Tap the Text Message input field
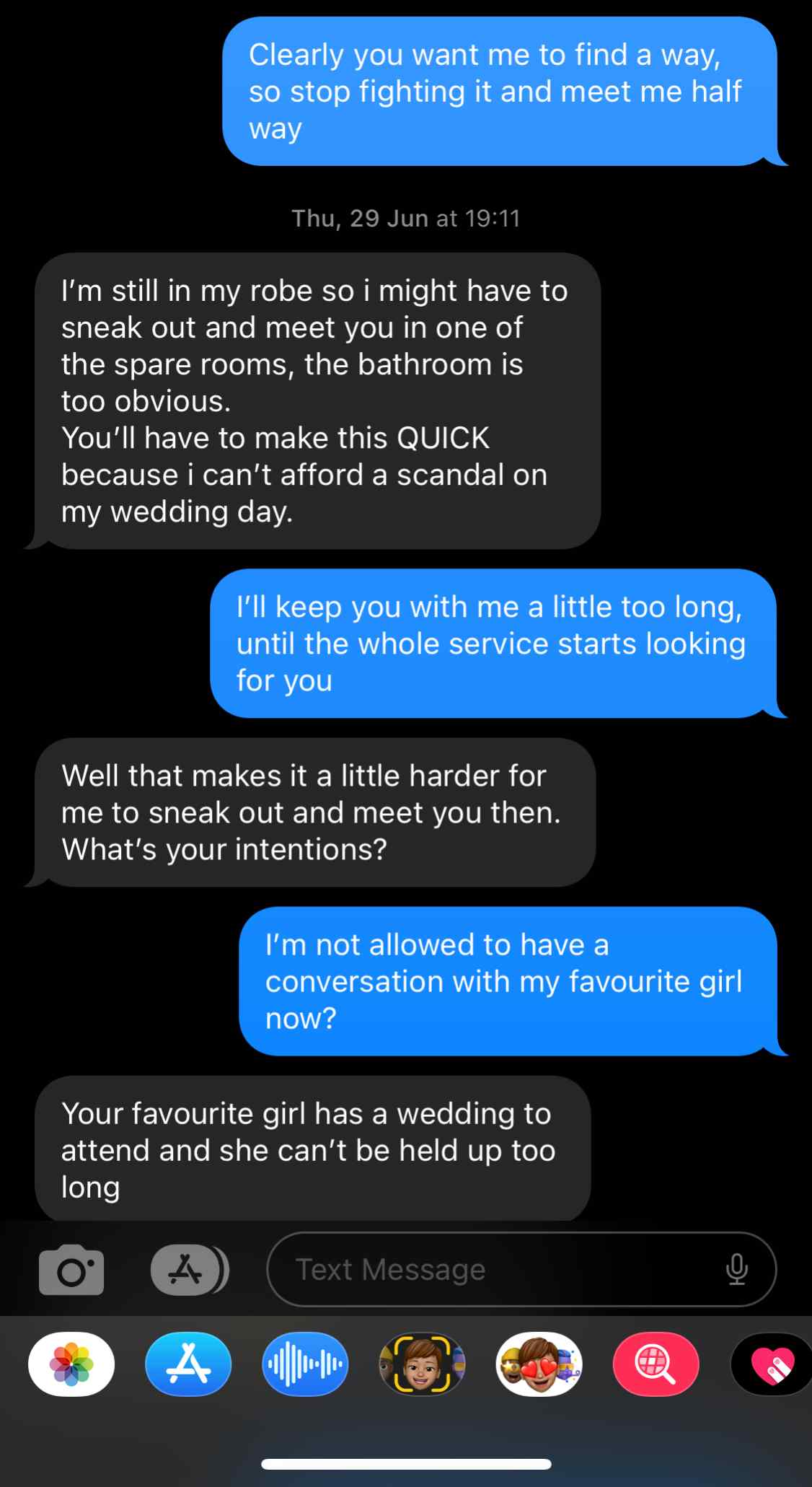 point(498,1269)
